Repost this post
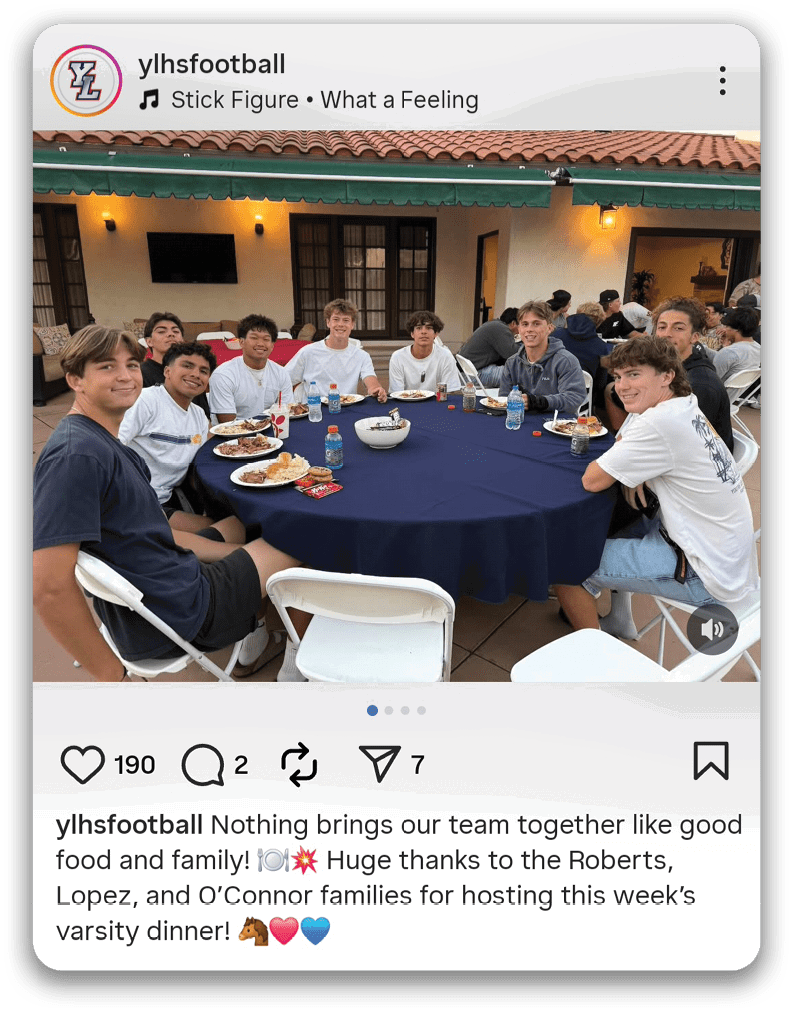The image size is (793, 1013). pyautogui.click(x=299, y=765)
